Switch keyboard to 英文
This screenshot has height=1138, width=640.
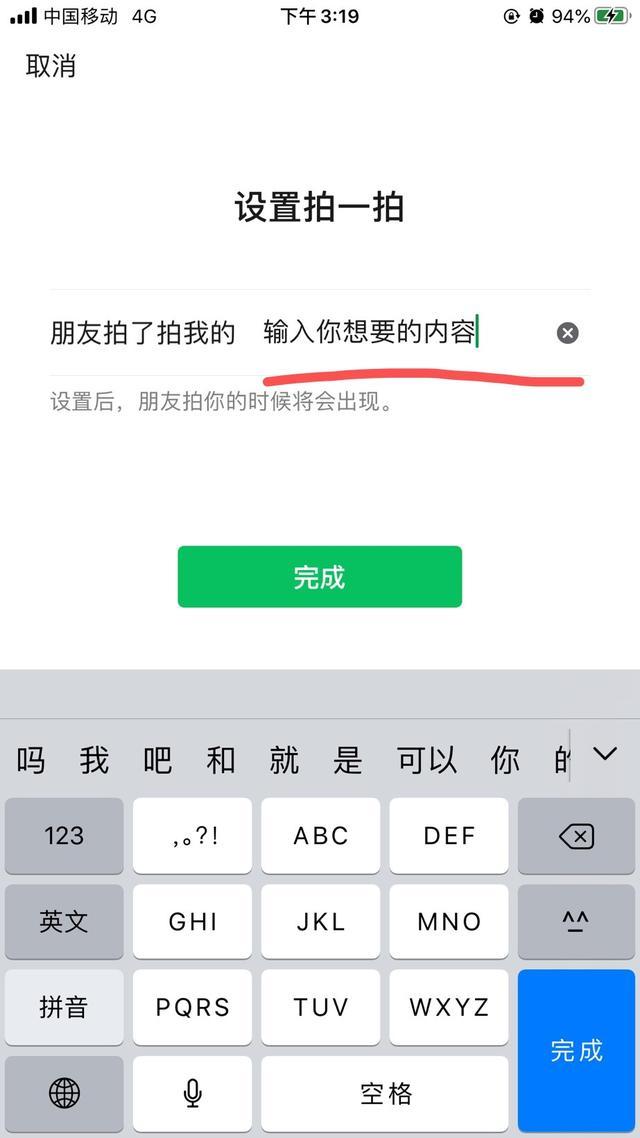pyautogui.click(x=64, y=922)
